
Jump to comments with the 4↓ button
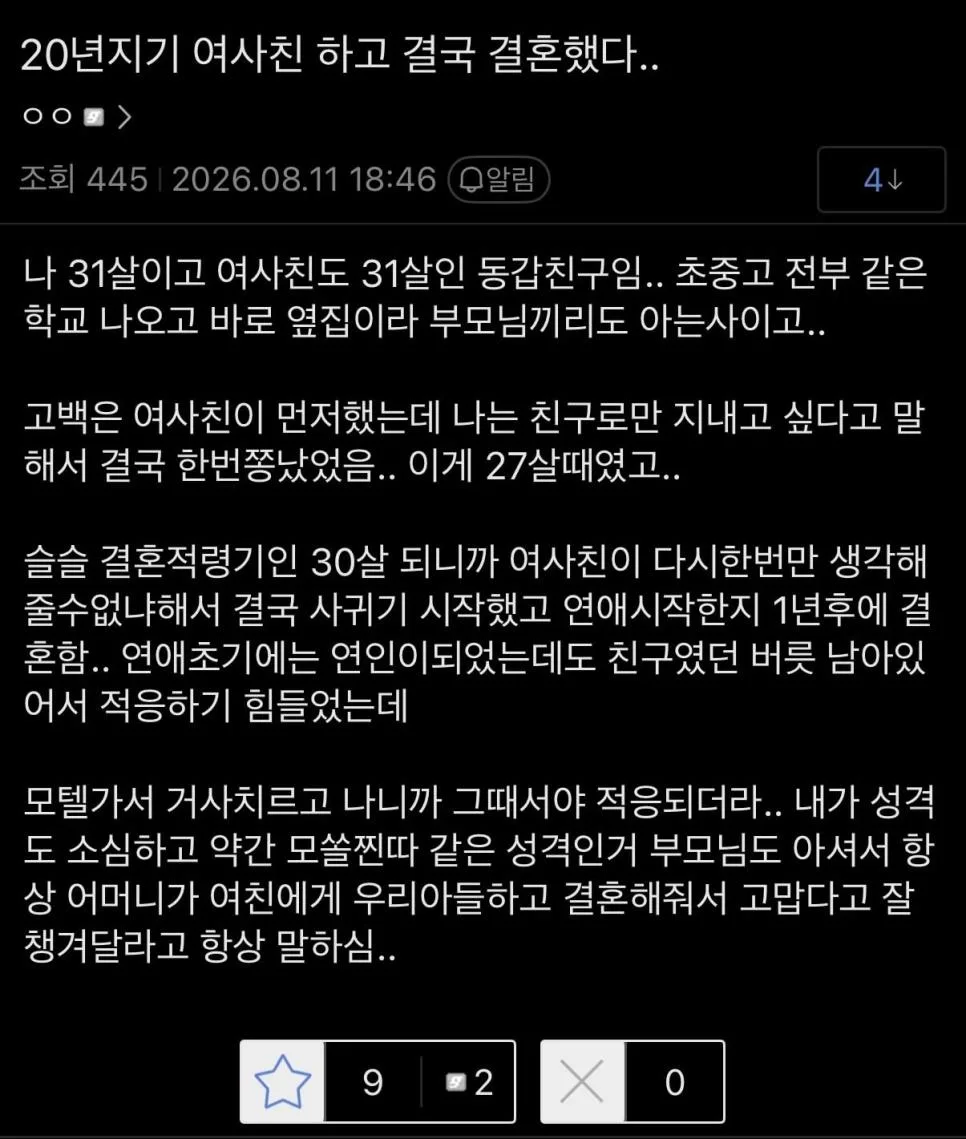pyautogui.click(x=881, y=179)
